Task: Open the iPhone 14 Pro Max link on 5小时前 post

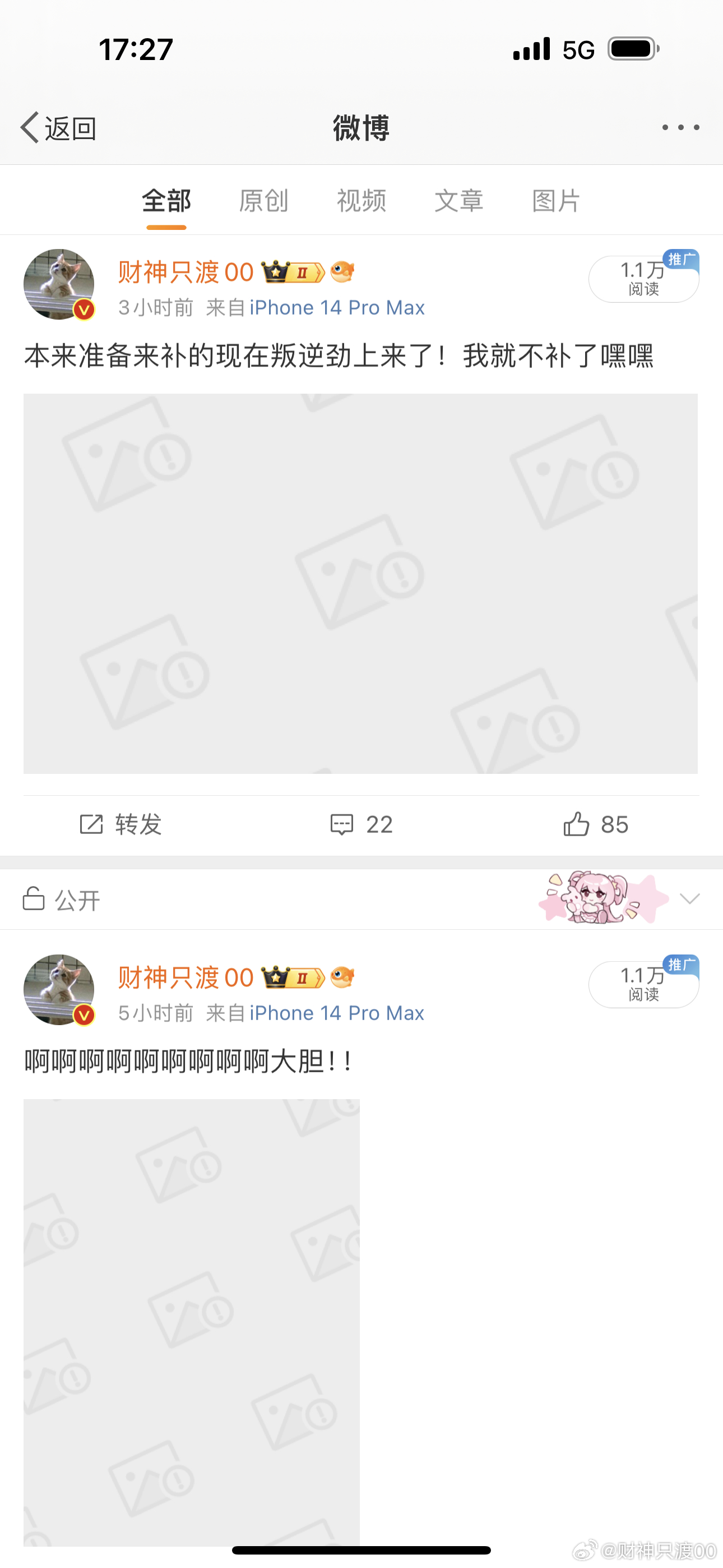Action: (336, 1013)
